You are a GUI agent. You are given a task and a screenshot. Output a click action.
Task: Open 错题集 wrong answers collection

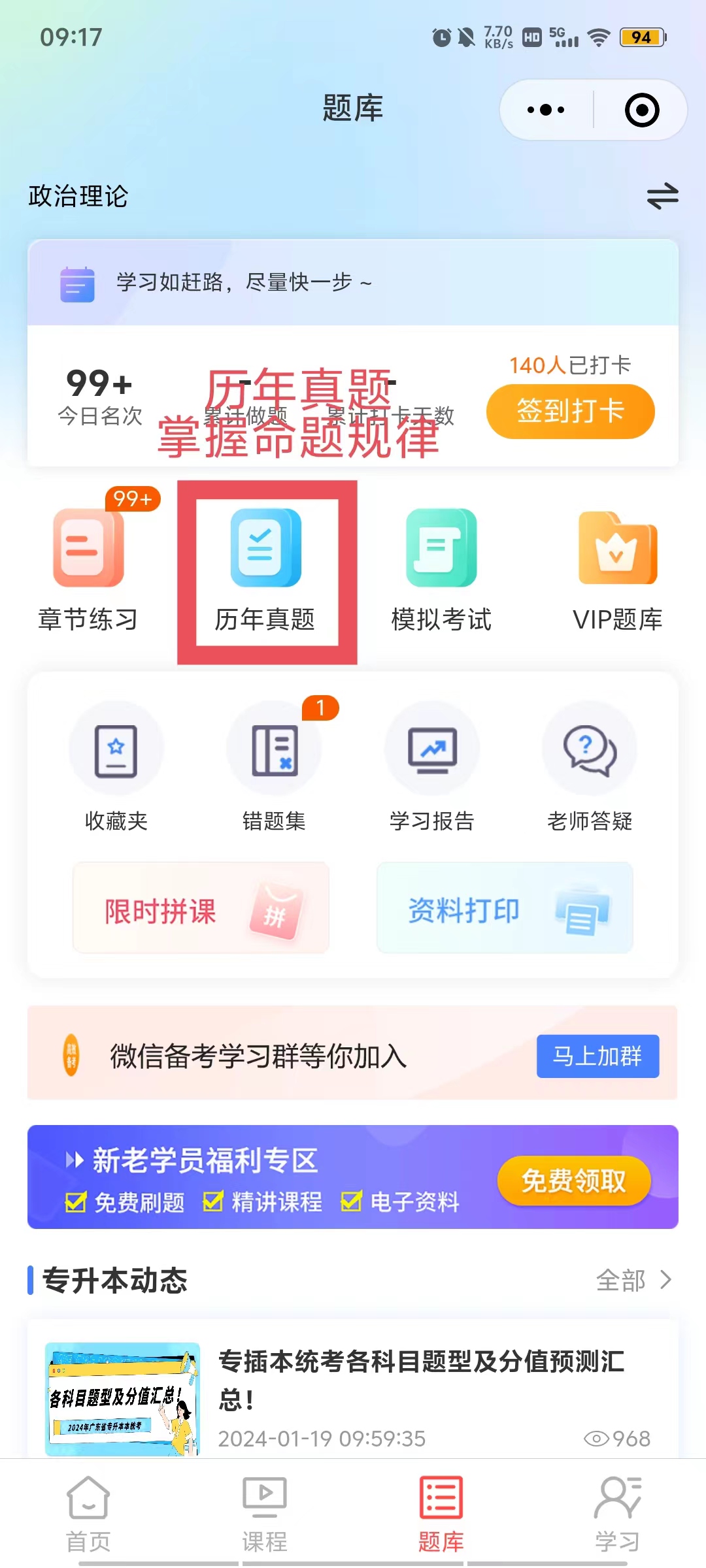274,766
